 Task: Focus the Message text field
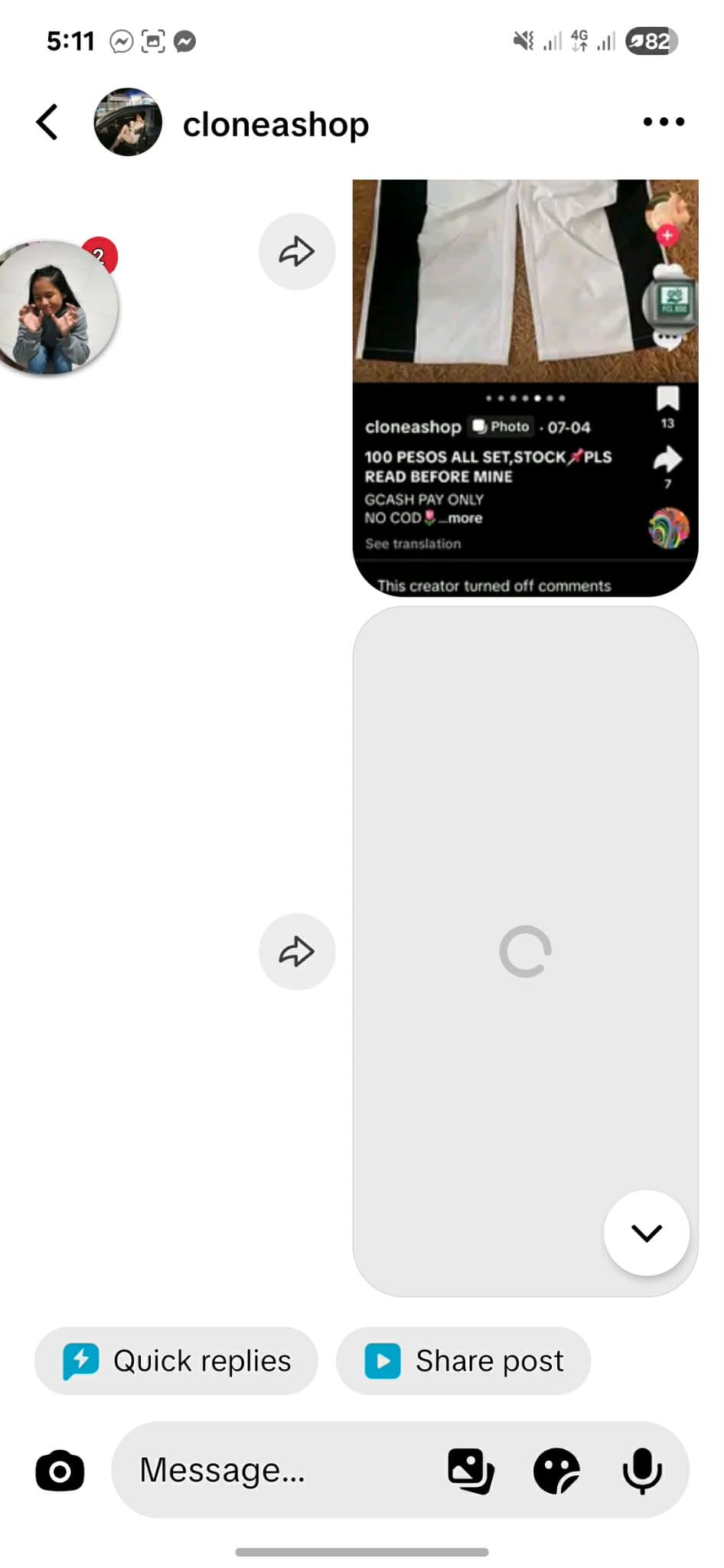(283, 1470)
